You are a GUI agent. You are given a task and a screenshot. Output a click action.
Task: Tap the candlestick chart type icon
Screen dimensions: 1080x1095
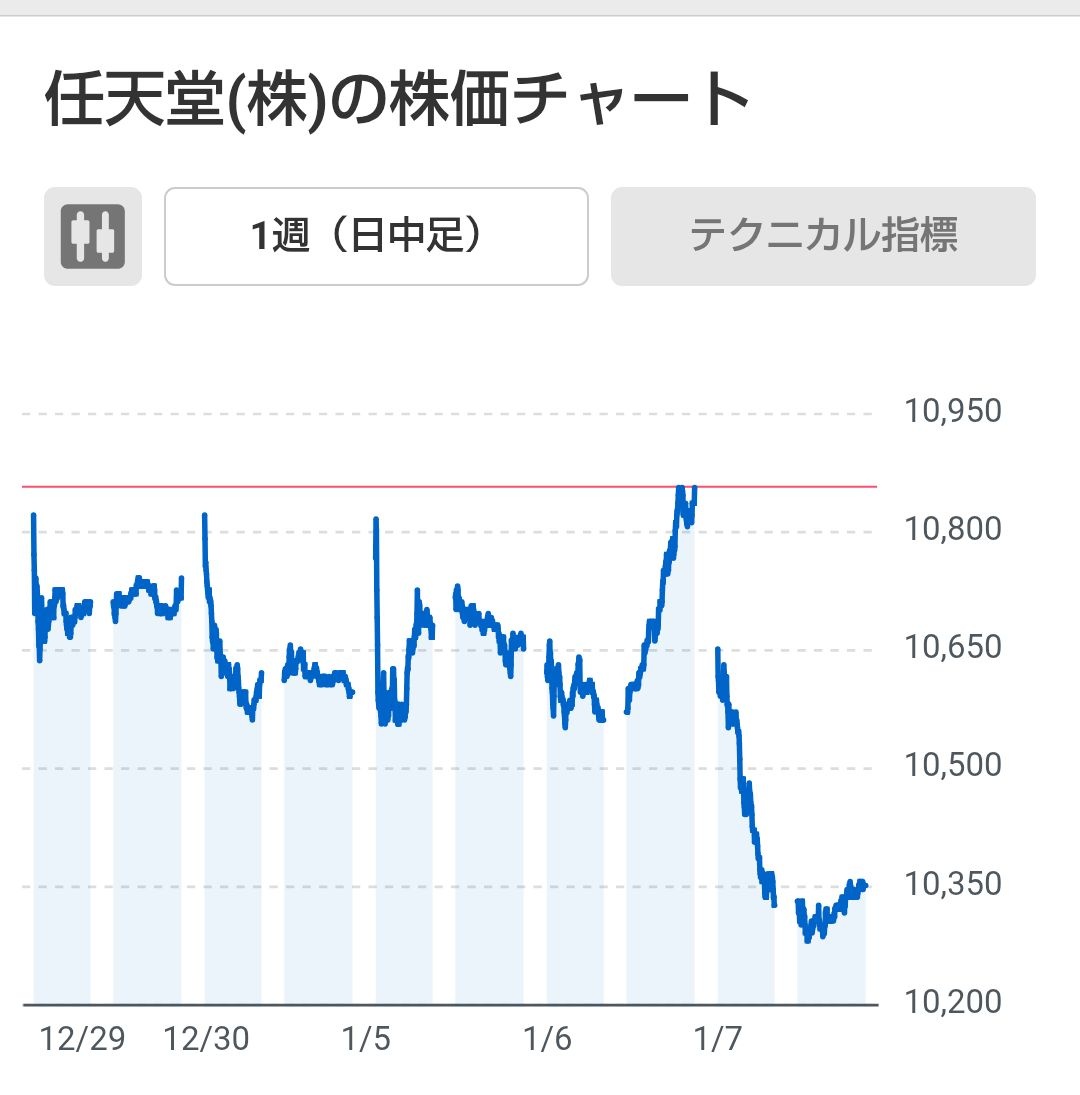click(x=93, y=237)
